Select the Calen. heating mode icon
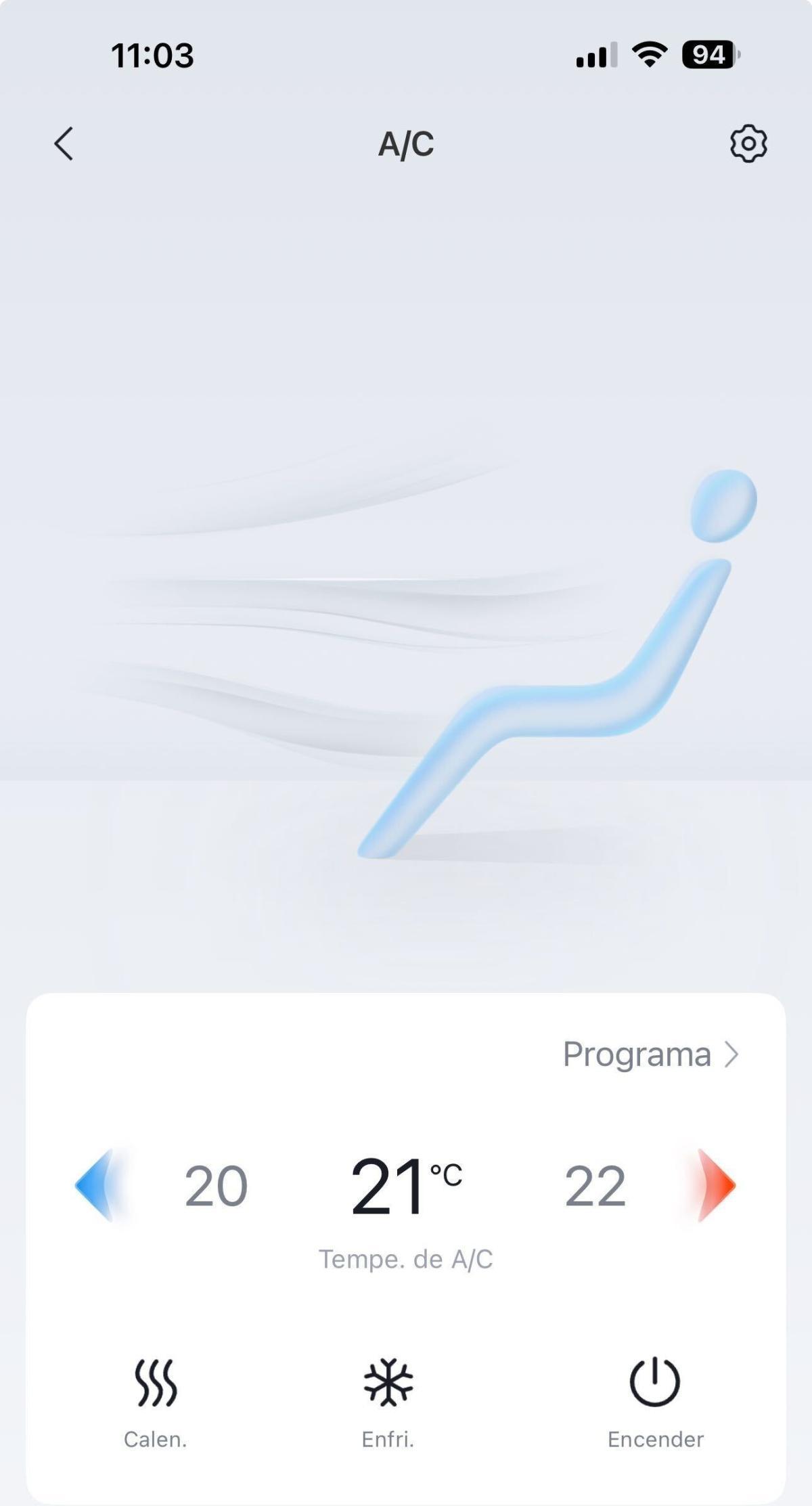This screenshot has height=1506, width=812. (x=154, y=1381)
